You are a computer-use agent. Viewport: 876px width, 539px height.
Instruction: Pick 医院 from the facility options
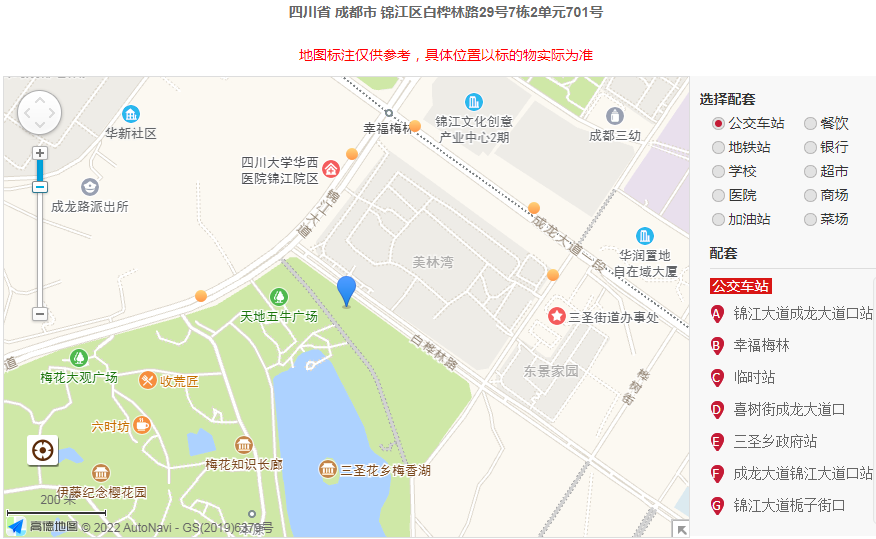pos(718,196)
